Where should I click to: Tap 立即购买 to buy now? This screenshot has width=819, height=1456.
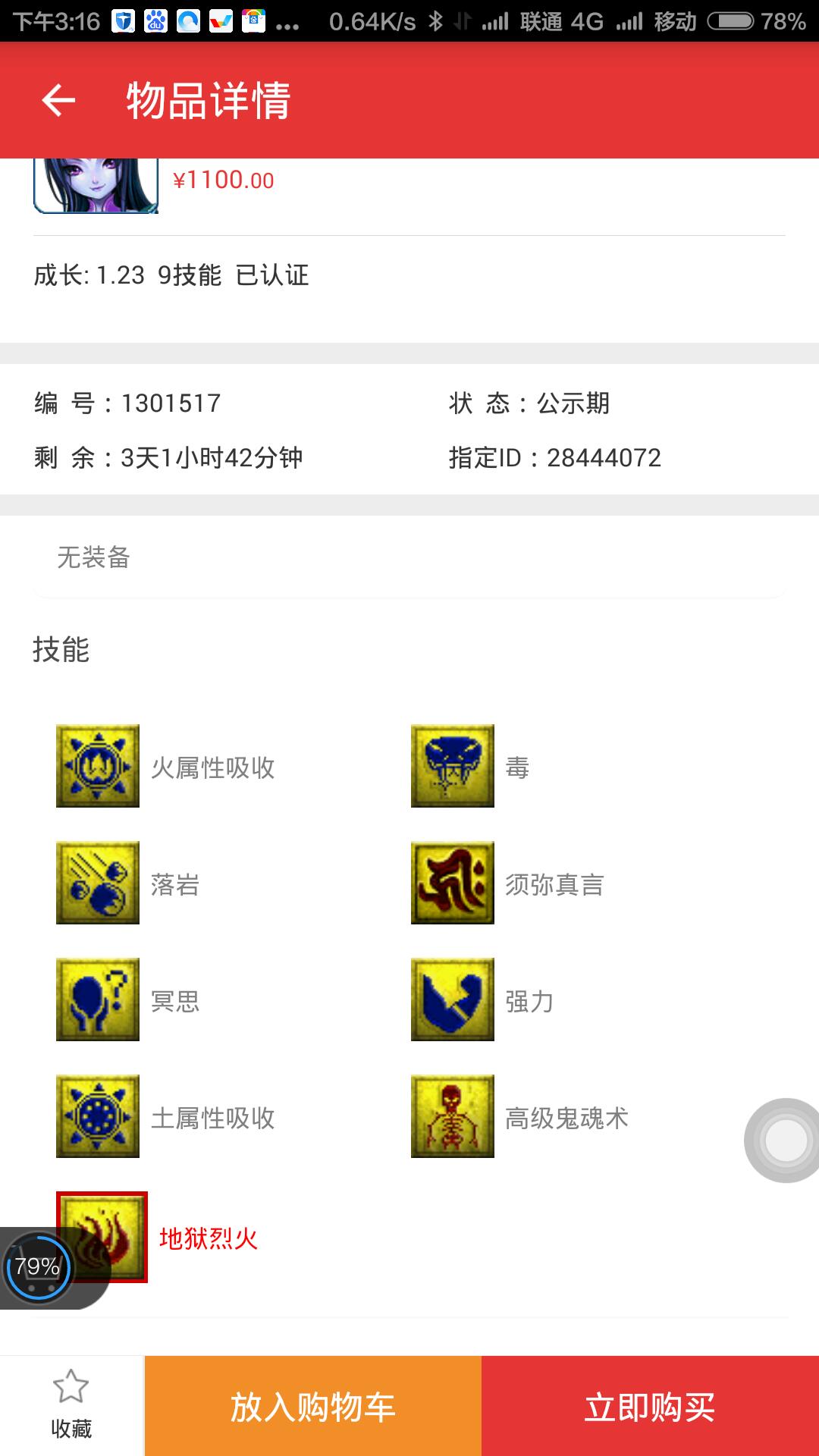point(650,1407)
